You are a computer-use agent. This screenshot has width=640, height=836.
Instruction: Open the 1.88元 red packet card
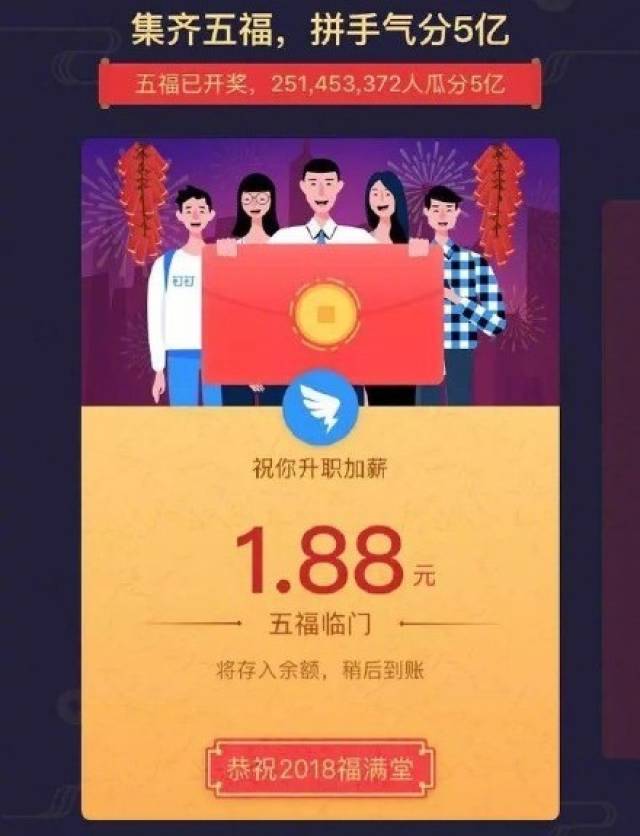click(x=320, y=560)
